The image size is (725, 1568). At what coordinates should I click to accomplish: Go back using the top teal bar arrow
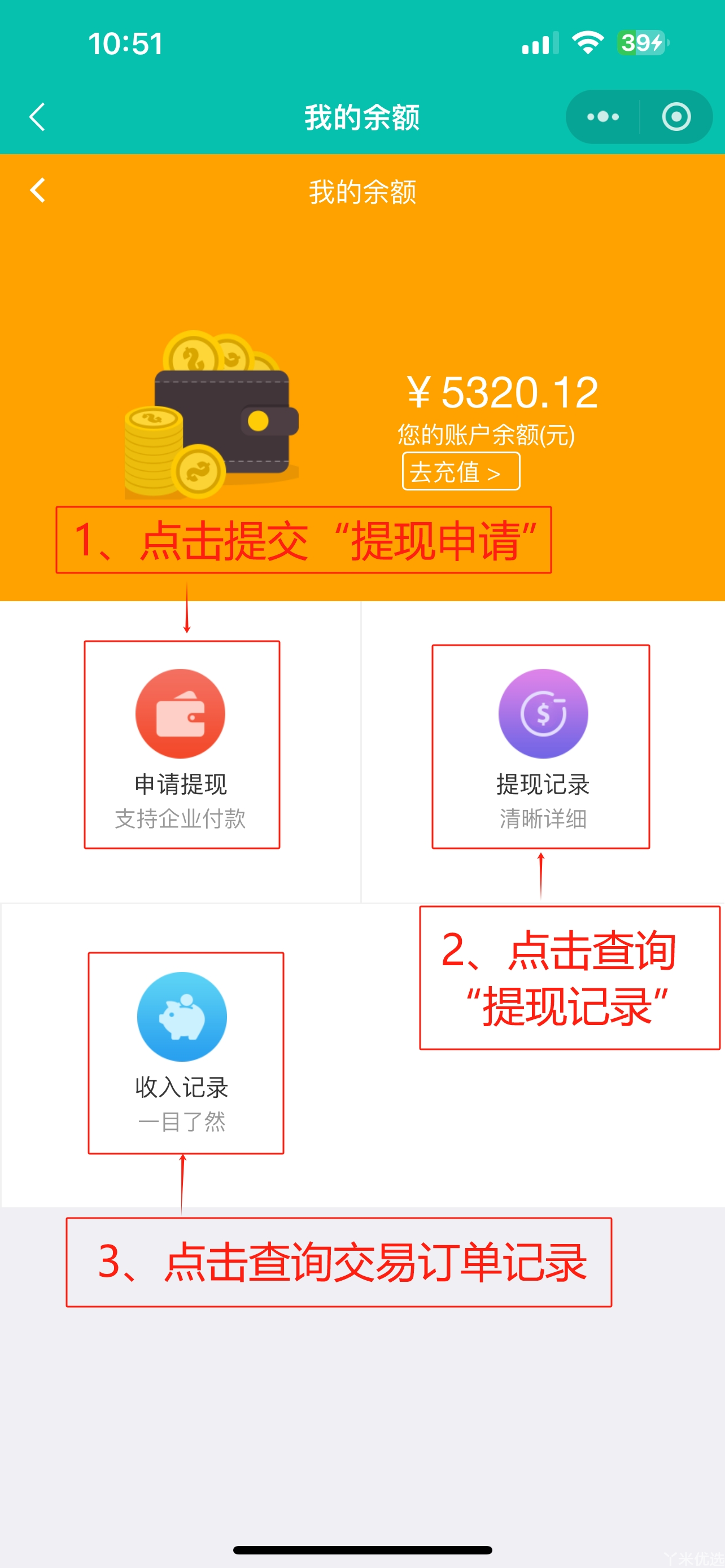click(38, 117)
